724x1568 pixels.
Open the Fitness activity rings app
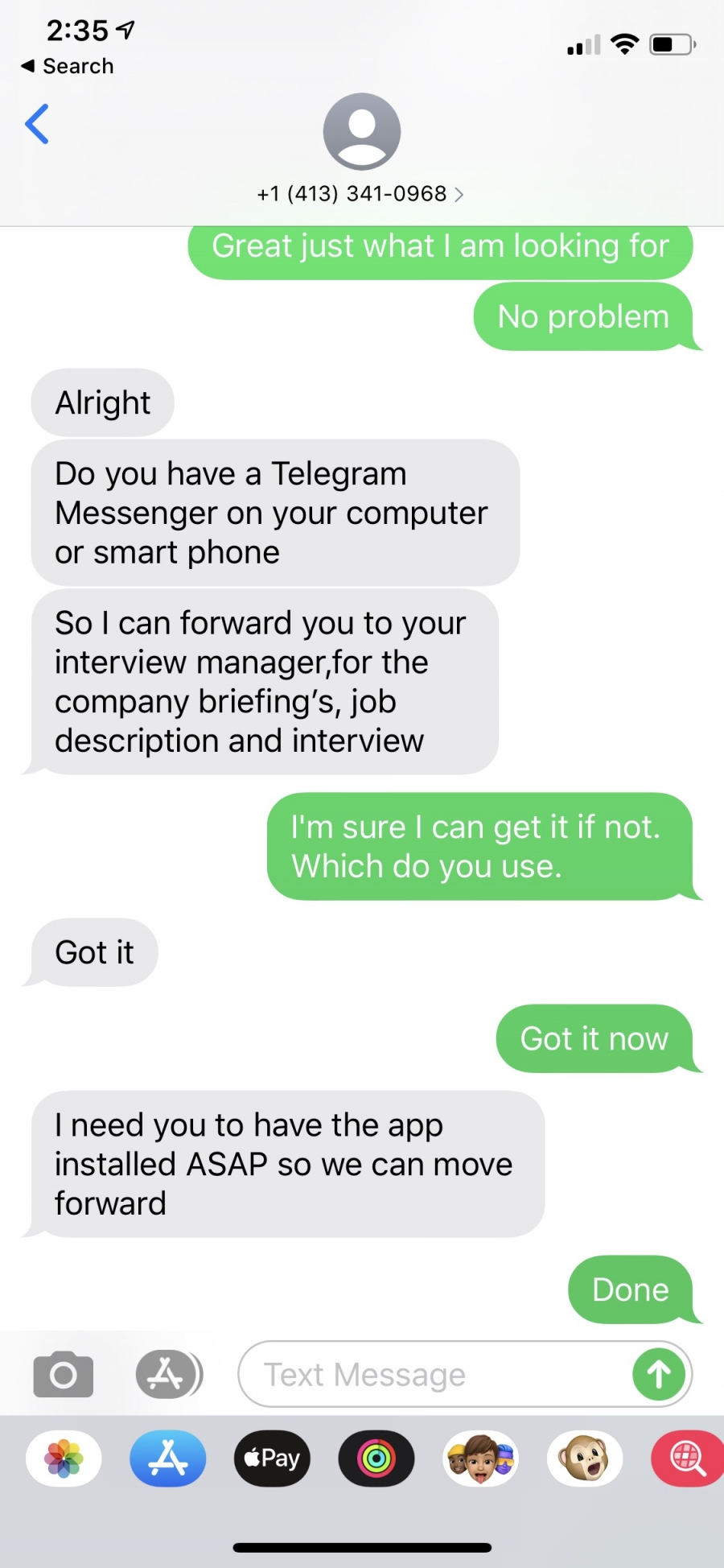coord(376,1458)
